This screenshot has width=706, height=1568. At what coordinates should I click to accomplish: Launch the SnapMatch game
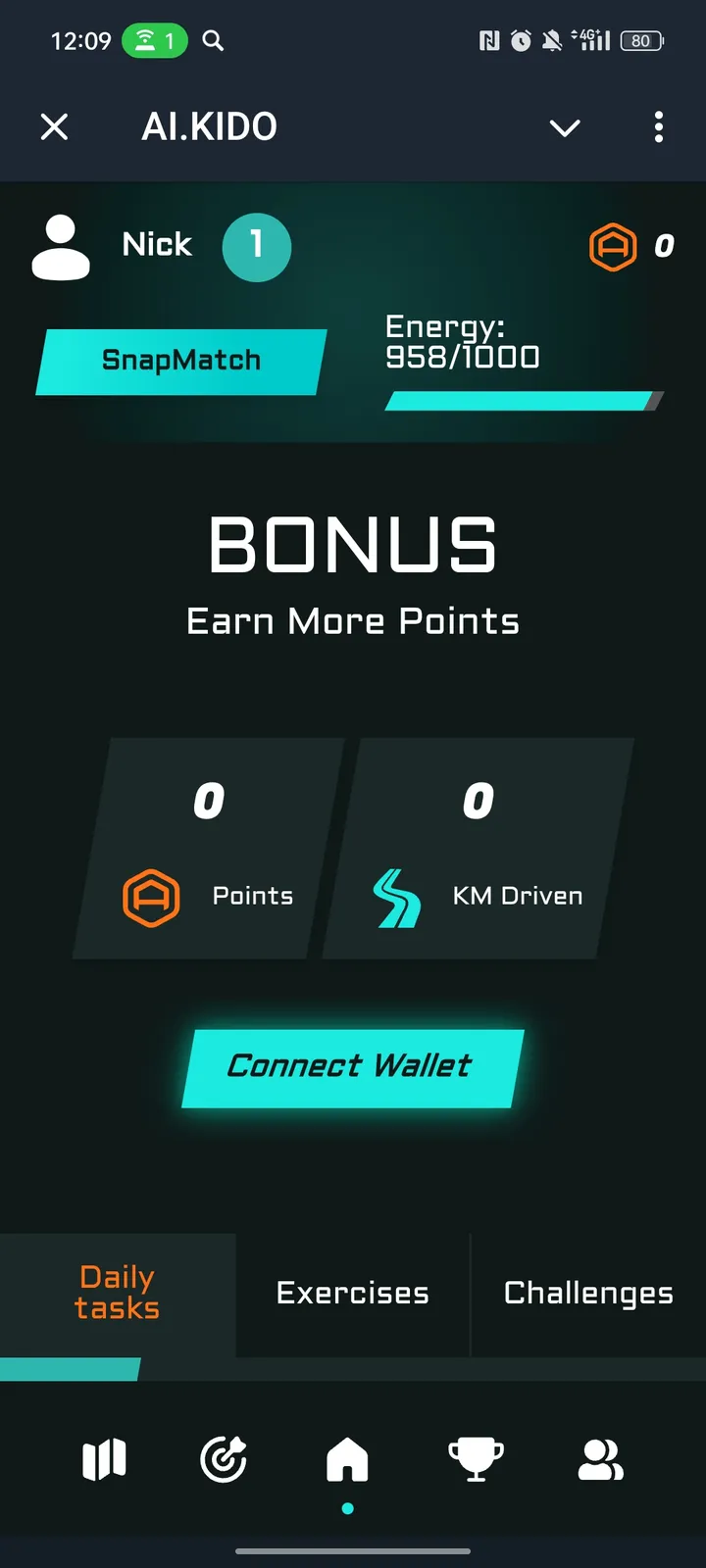point(180,362)
